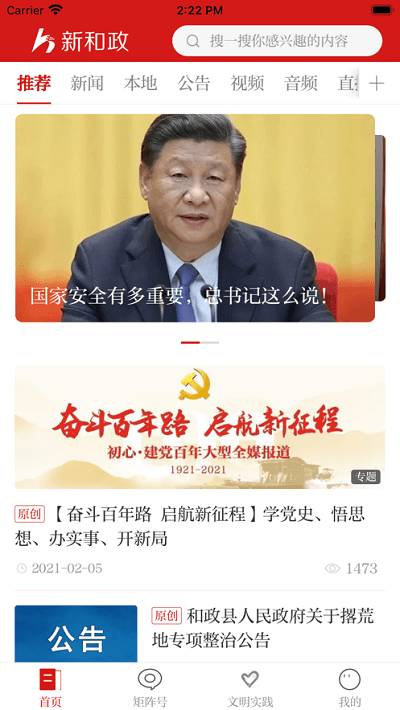Switch to the 矩阵号 bottom tab
Screen dimensions: 400x710
[x=150, y=687]
